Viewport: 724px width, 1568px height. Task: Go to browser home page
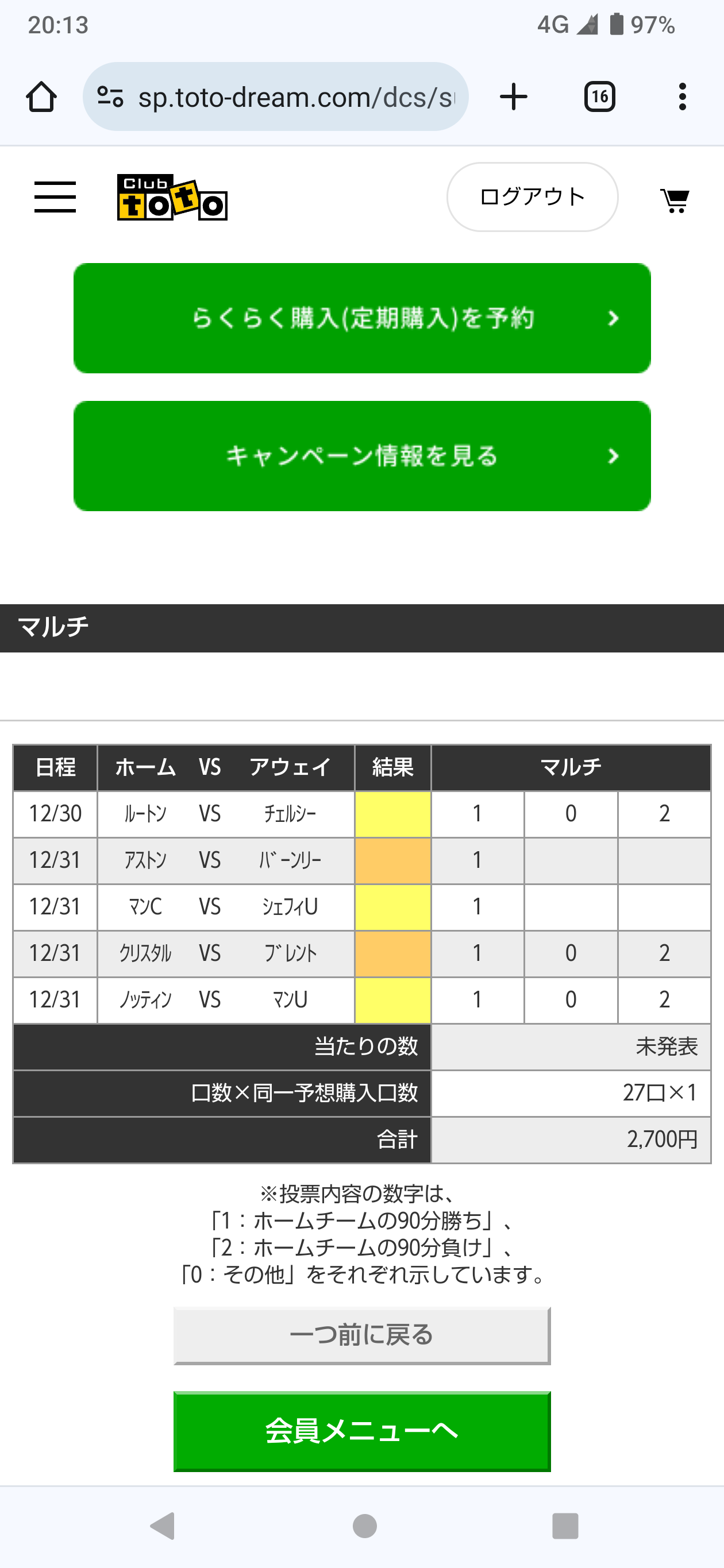coord(41,97)
